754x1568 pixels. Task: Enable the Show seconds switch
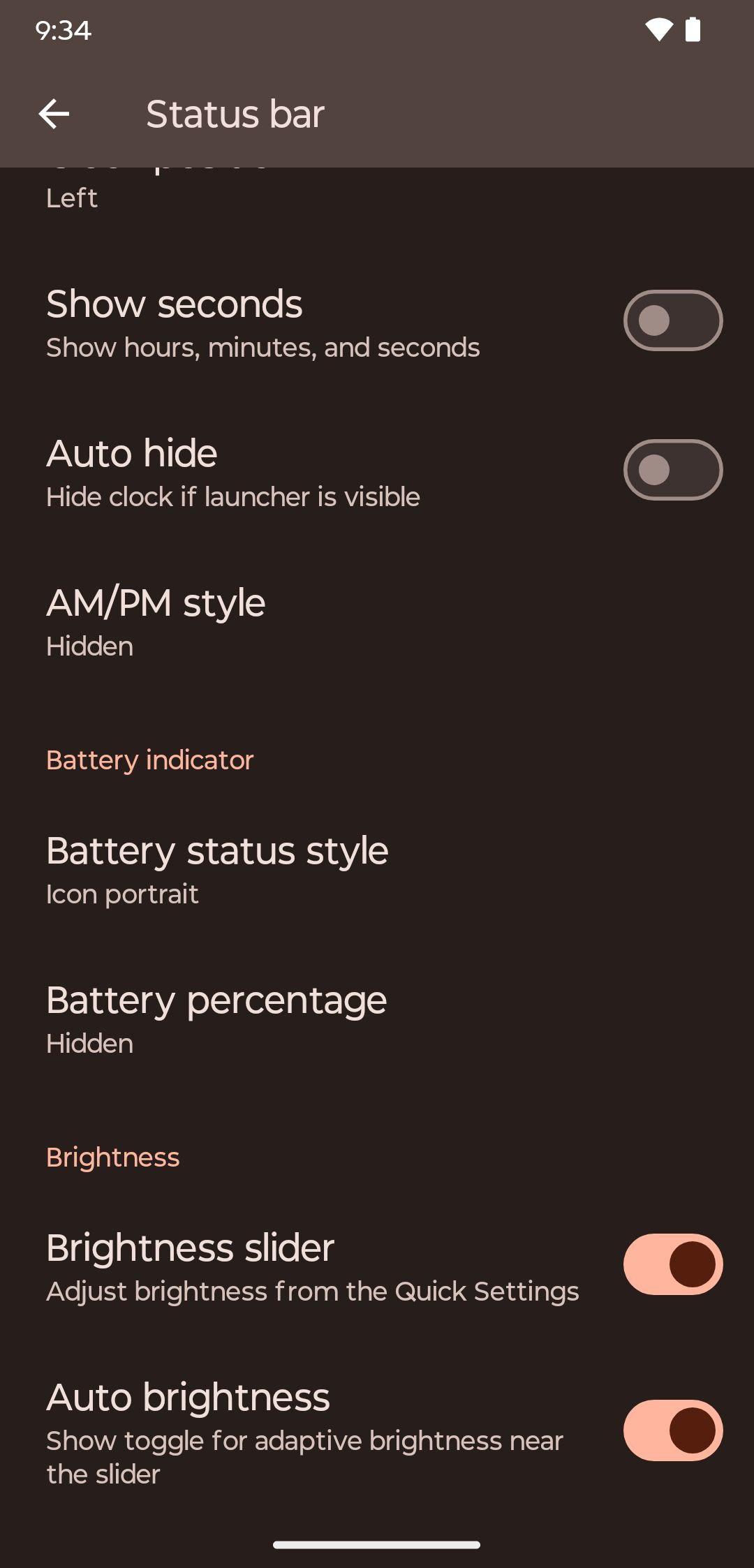(x=672, y=320)
